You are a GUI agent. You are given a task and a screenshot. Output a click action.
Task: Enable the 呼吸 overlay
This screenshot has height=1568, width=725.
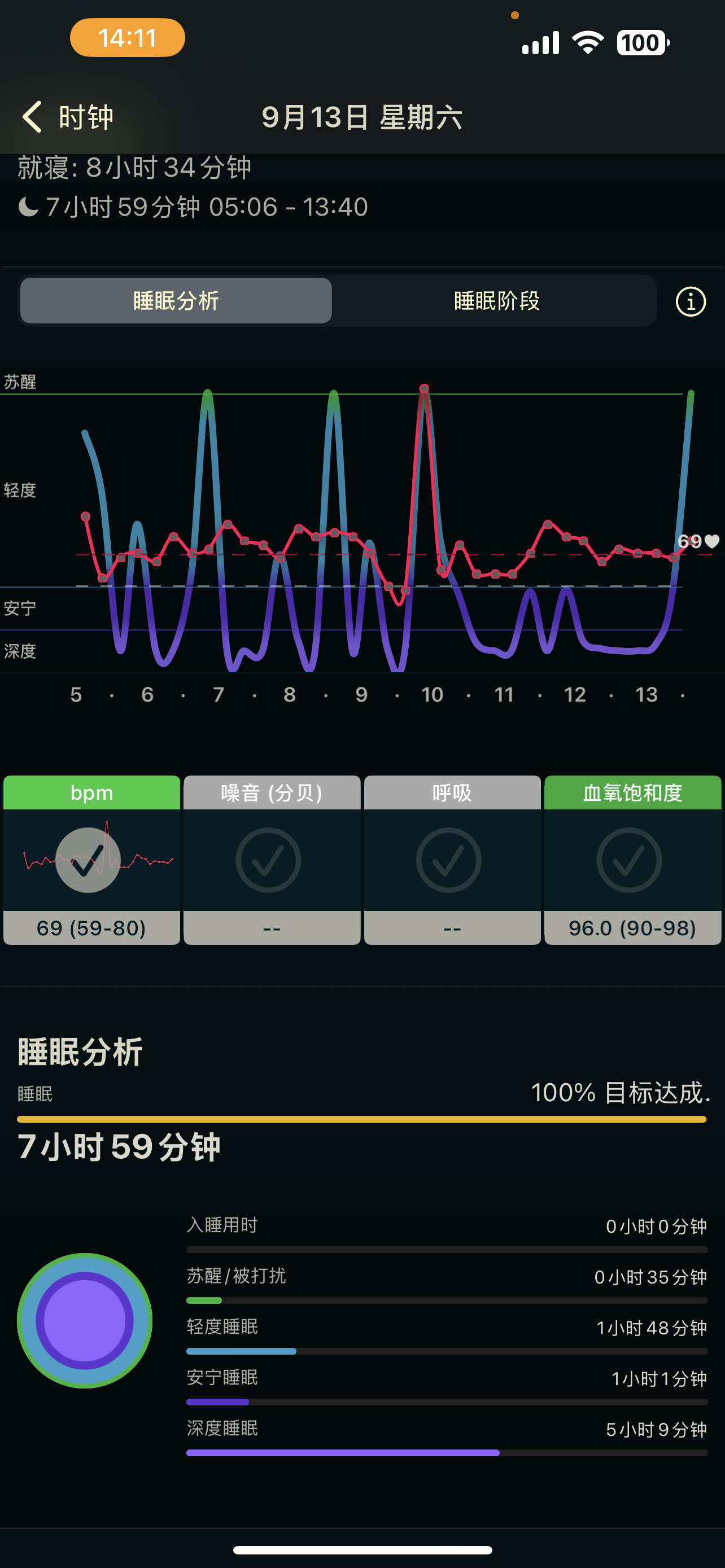(452, 860)
